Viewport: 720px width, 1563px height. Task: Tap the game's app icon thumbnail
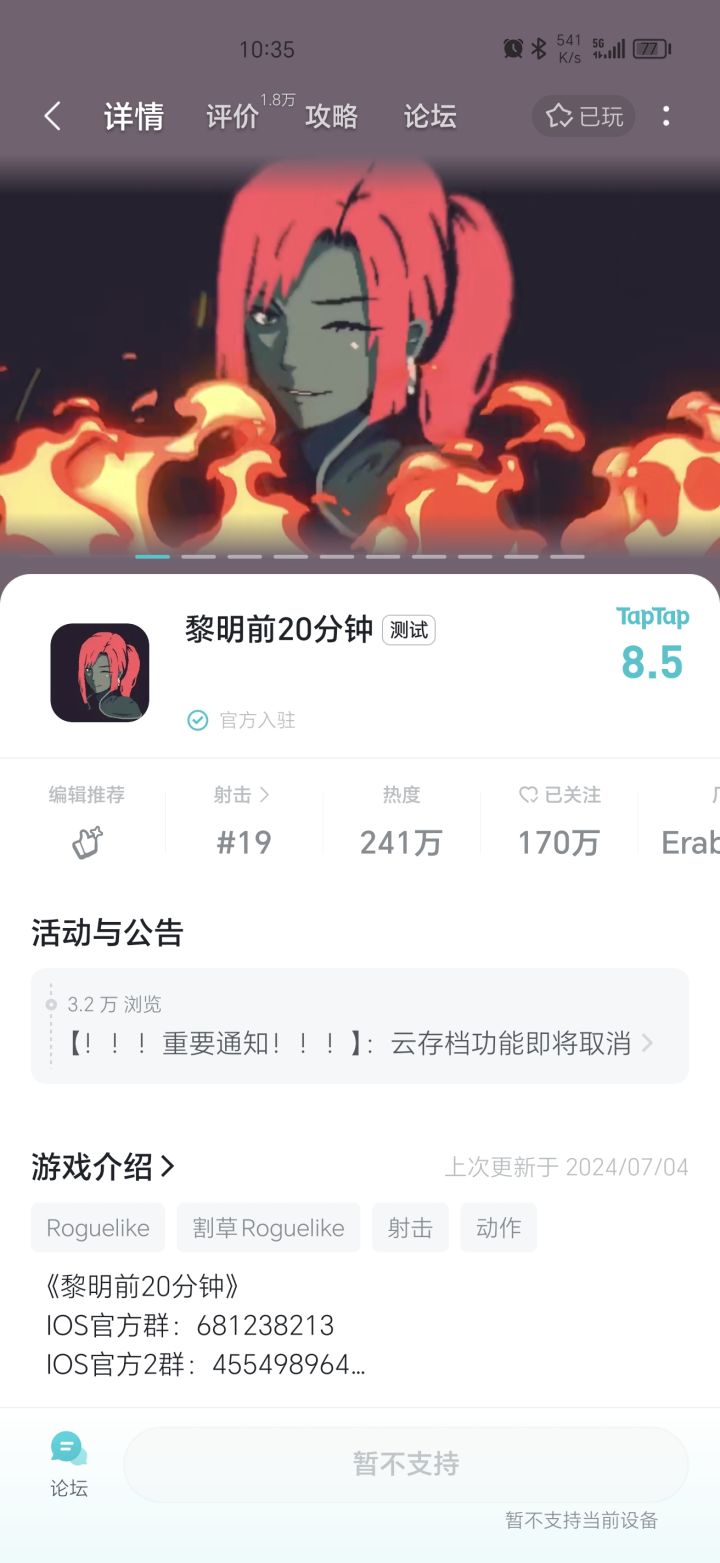click(x=100, y=672)
